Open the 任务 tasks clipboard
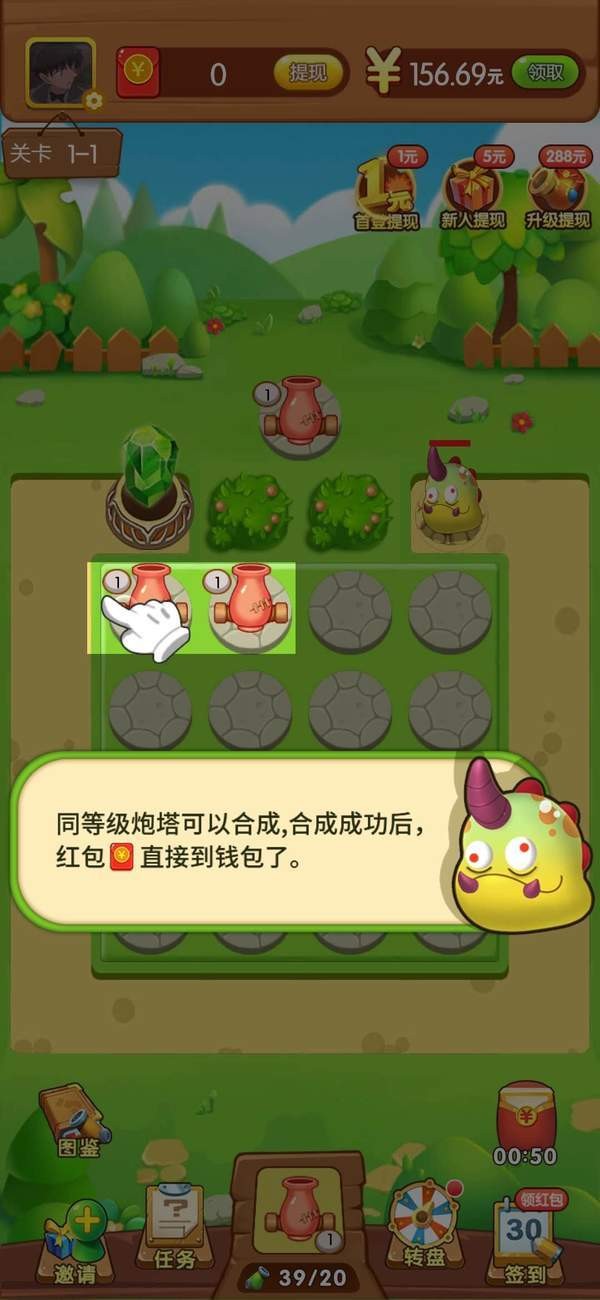 pyautogui.click(x=175, y=1227)
